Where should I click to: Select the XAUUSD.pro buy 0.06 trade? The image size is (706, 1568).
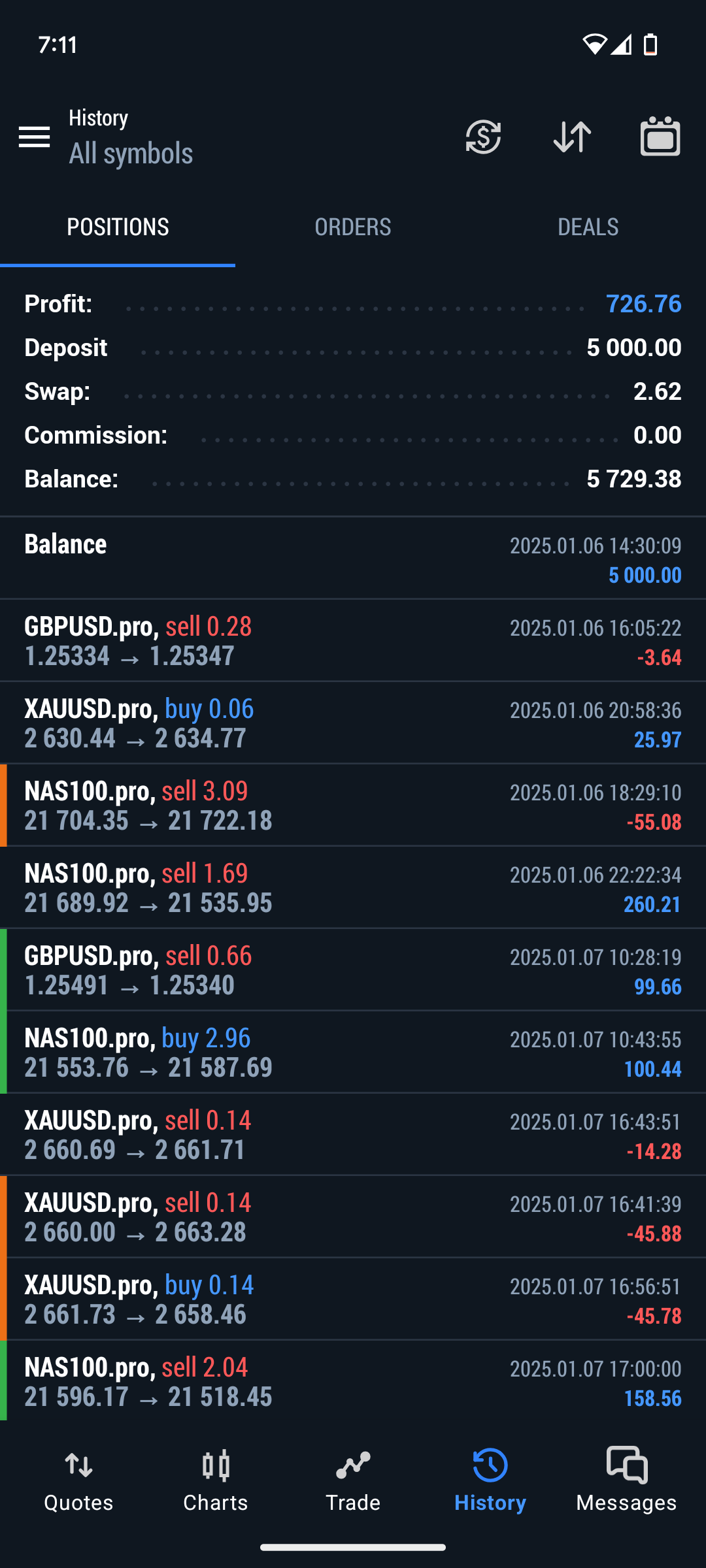(353, 722)
